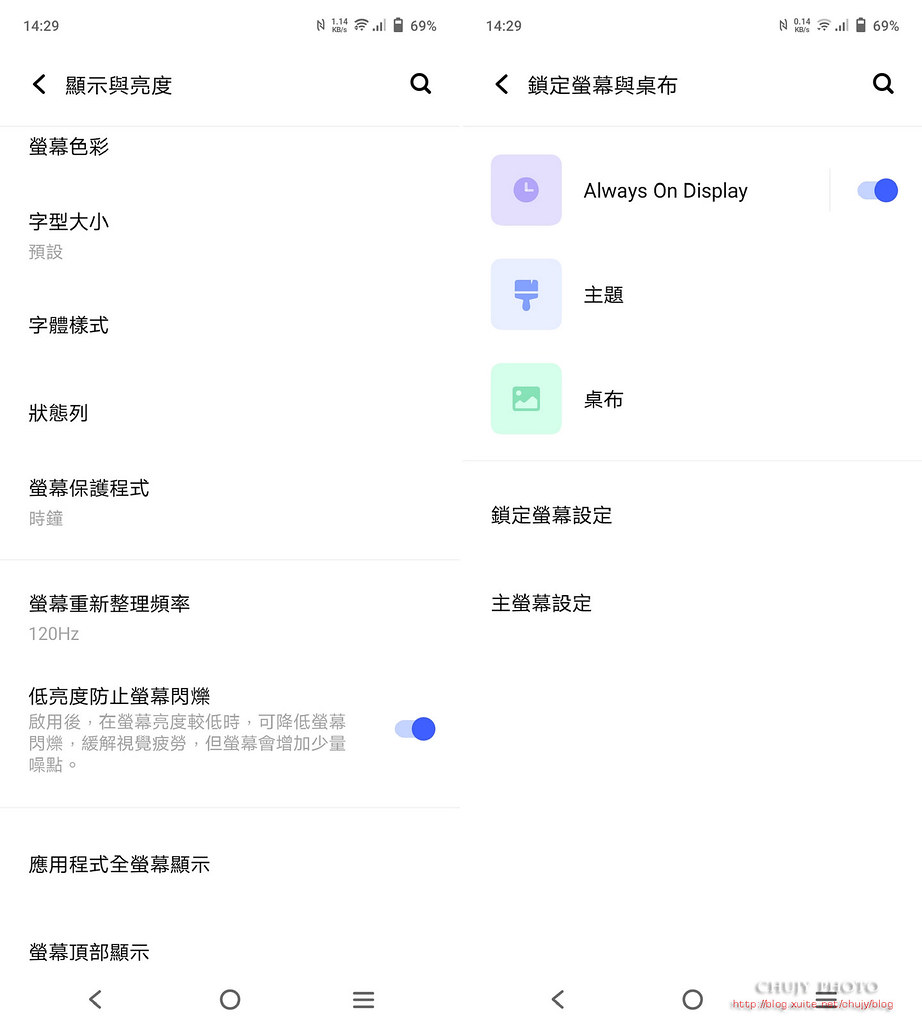Open 桌布 wallpaper settings
922x1024 pixels.
pos(603,400)
